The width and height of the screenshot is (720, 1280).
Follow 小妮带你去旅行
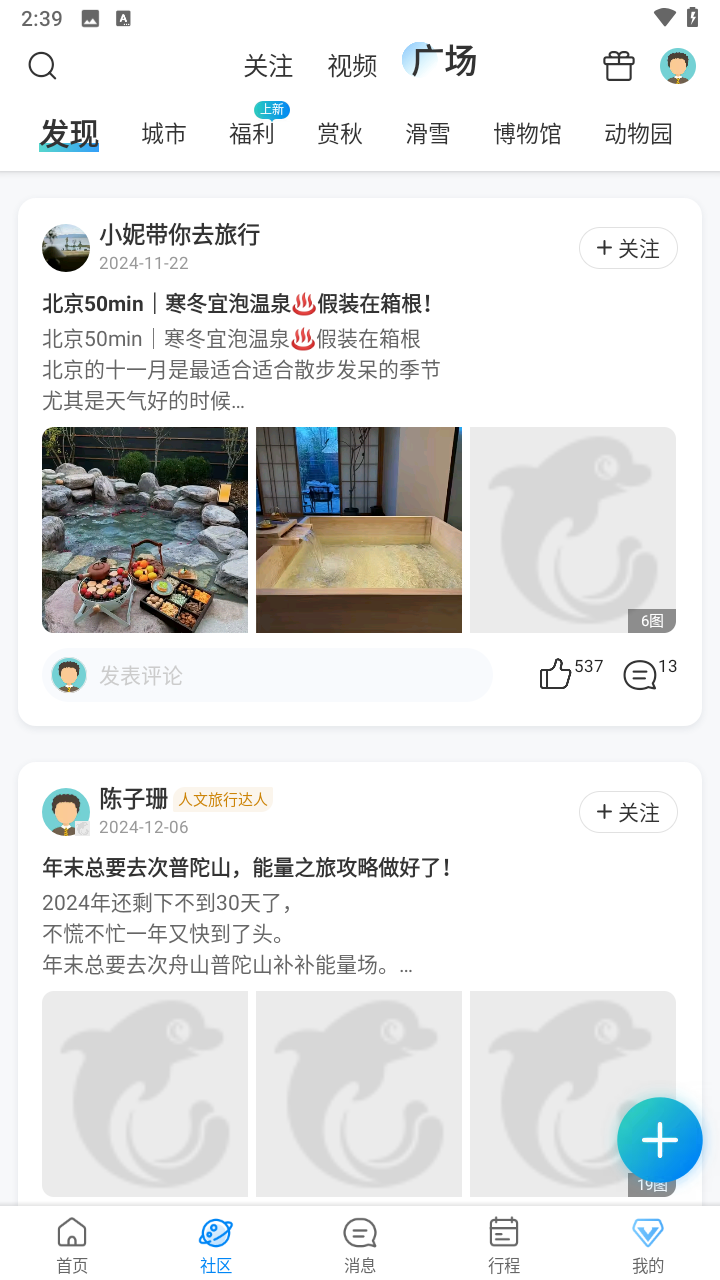628,249
